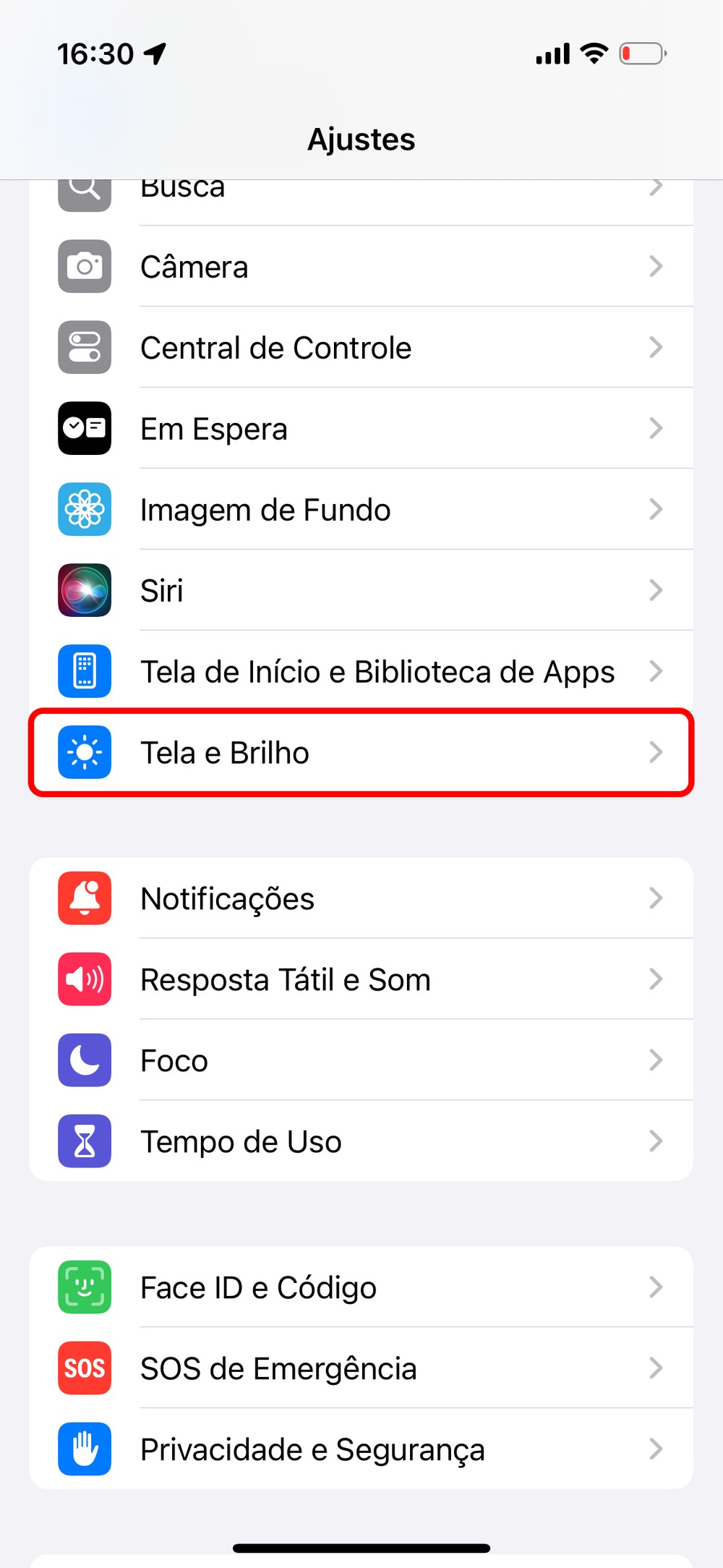
Task: Open Notificações settings
Action: click(x=361, y=899)
